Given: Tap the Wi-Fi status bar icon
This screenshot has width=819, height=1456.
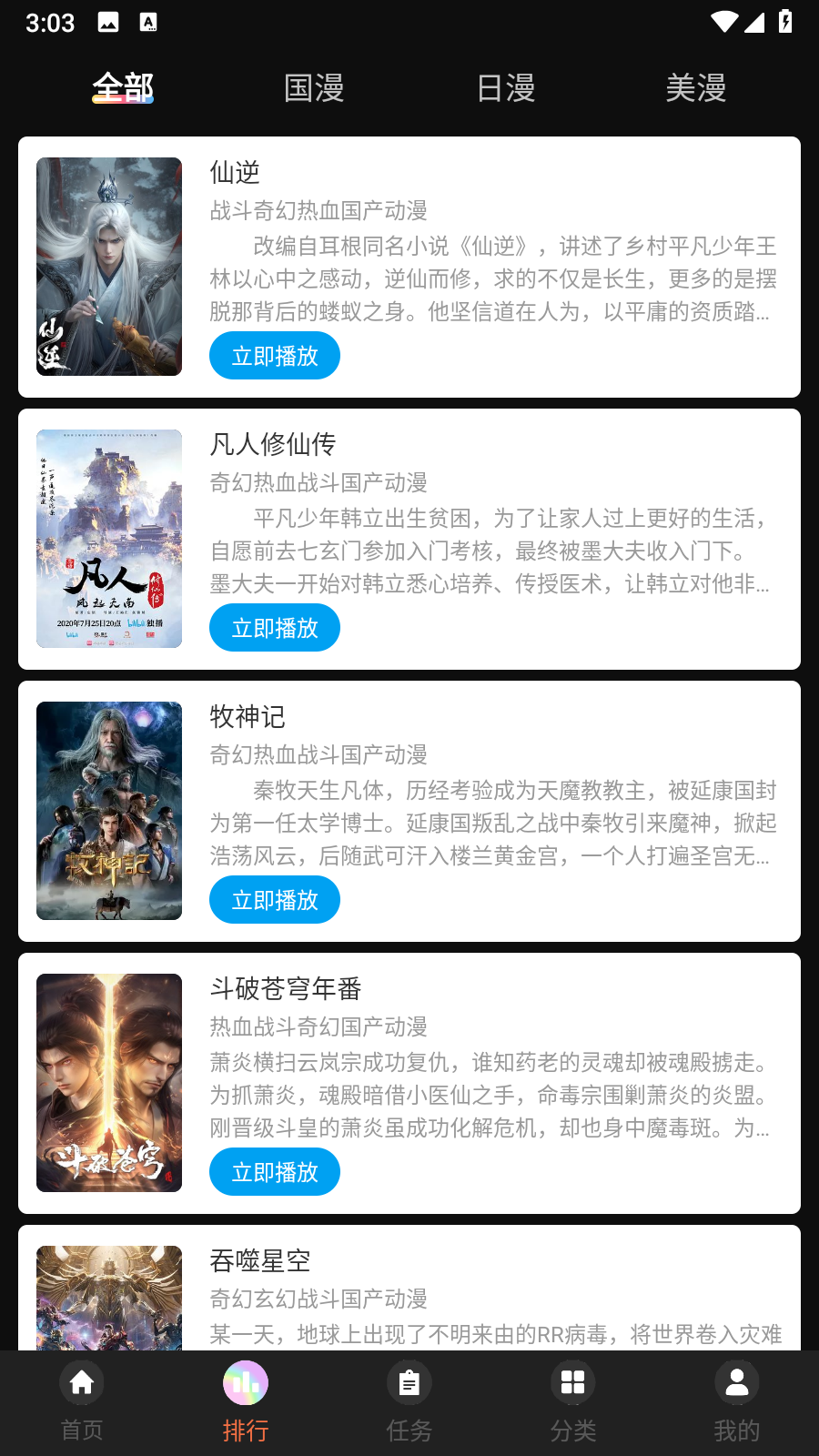Looking at the screenshot, I should [725, 23].
